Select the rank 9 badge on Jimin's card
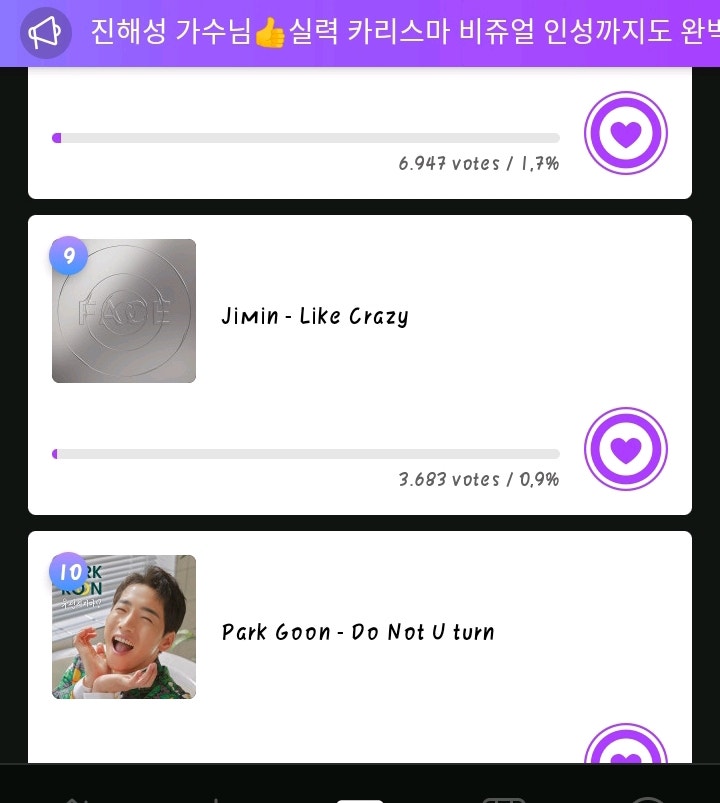The height and width of the screenshot is (803, 720). pos(68,256)
